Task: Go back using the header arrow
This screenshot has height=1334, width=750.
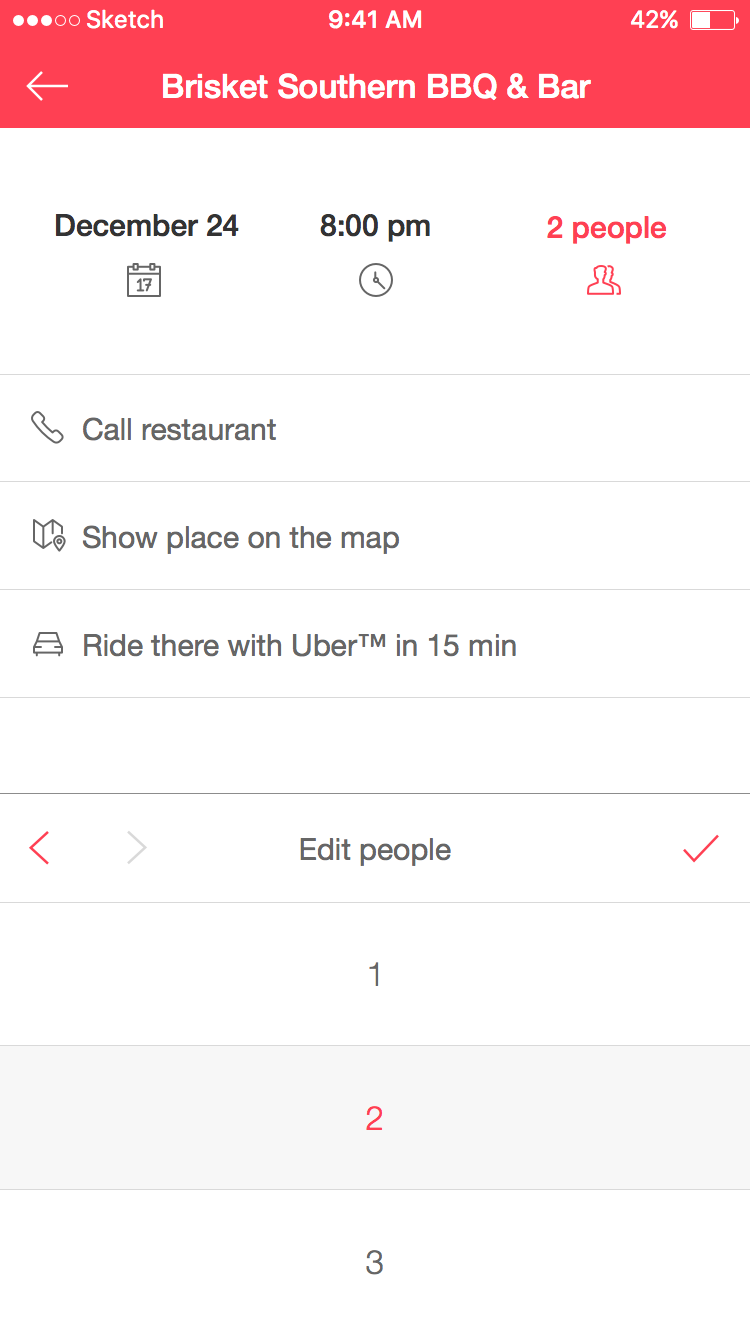Action: click(47, 87)
